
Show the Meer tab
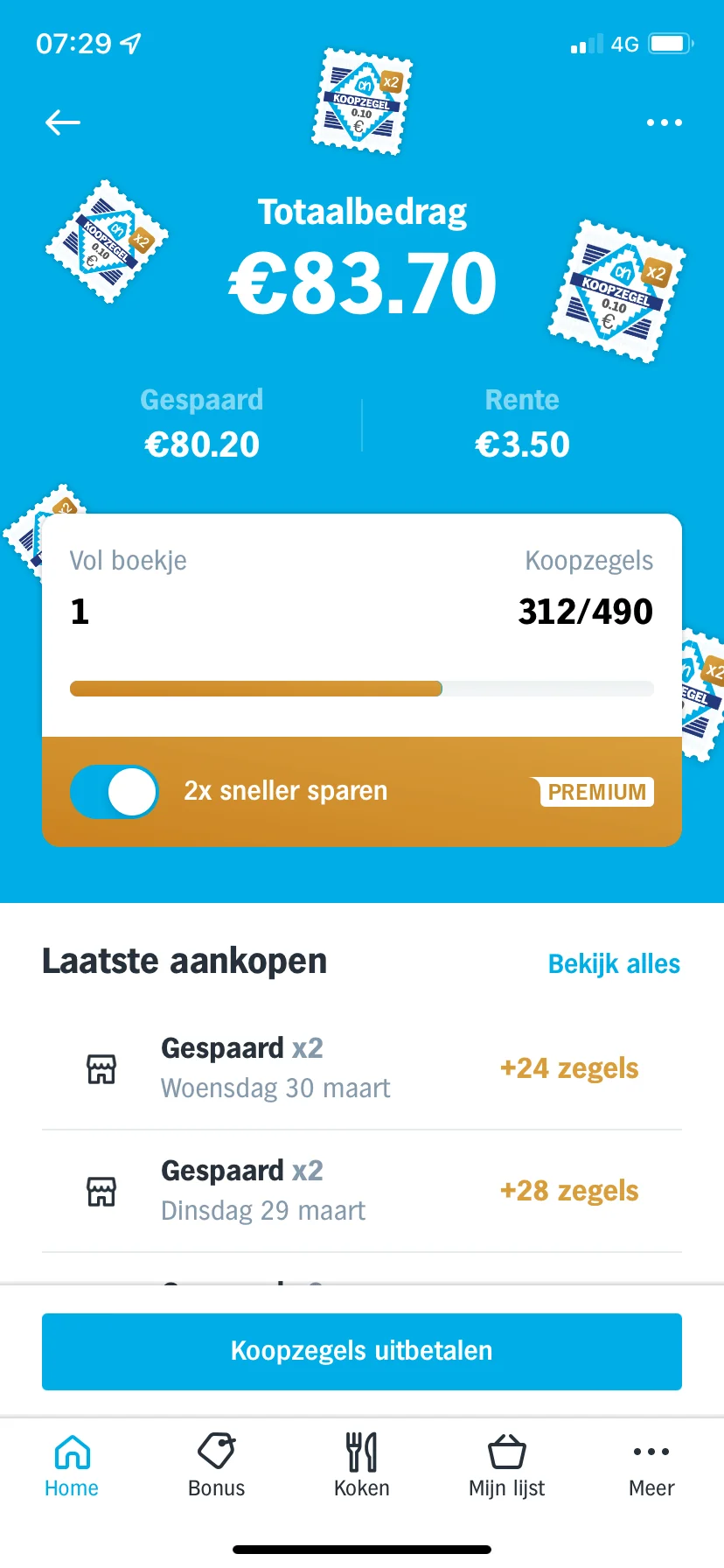[x=651, y=1466]
